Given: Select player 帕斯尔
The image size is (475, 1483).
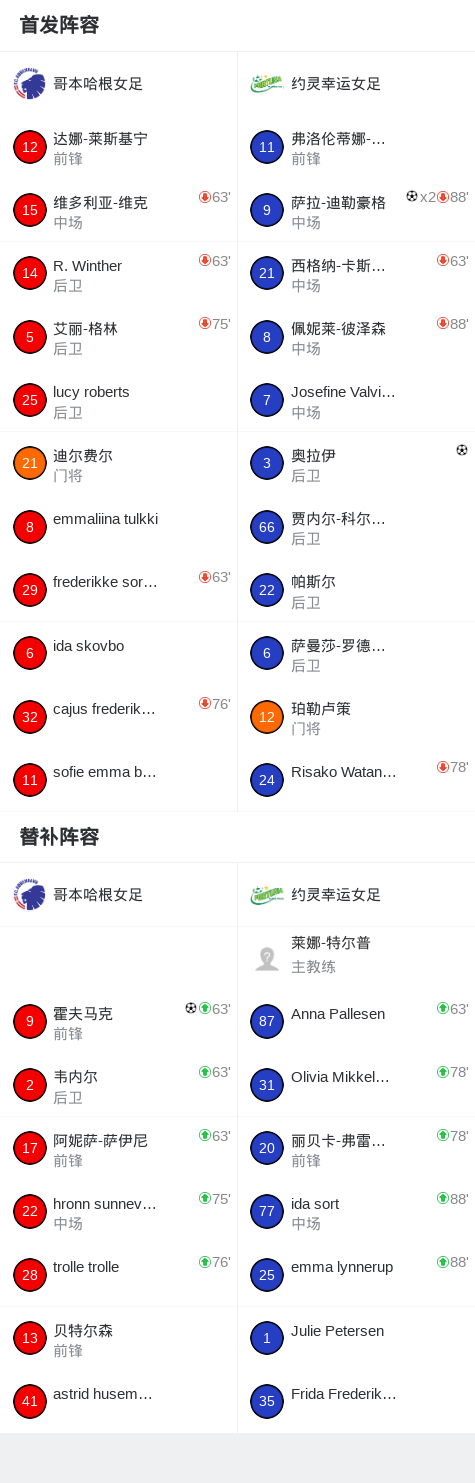Looking at the screenshot, I should tap(356, 591).
